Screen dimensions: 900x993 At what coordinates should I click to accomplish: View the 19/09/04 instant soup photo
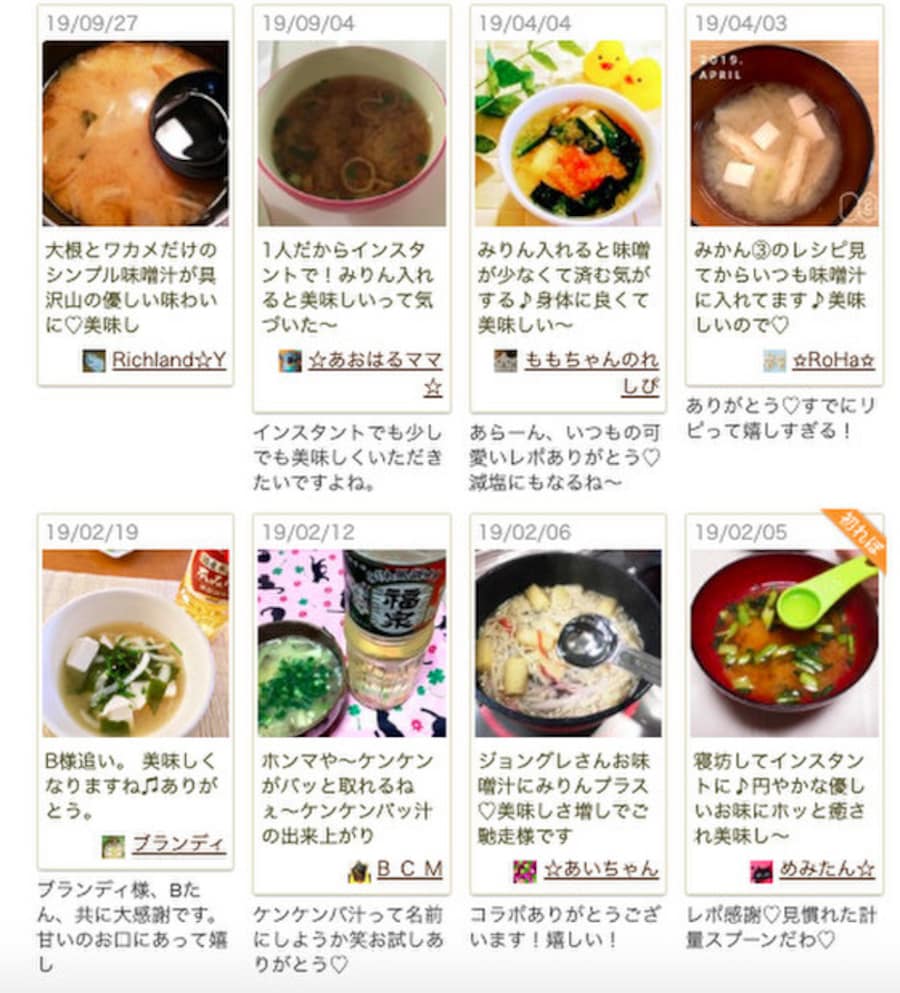tap(351, 132)
